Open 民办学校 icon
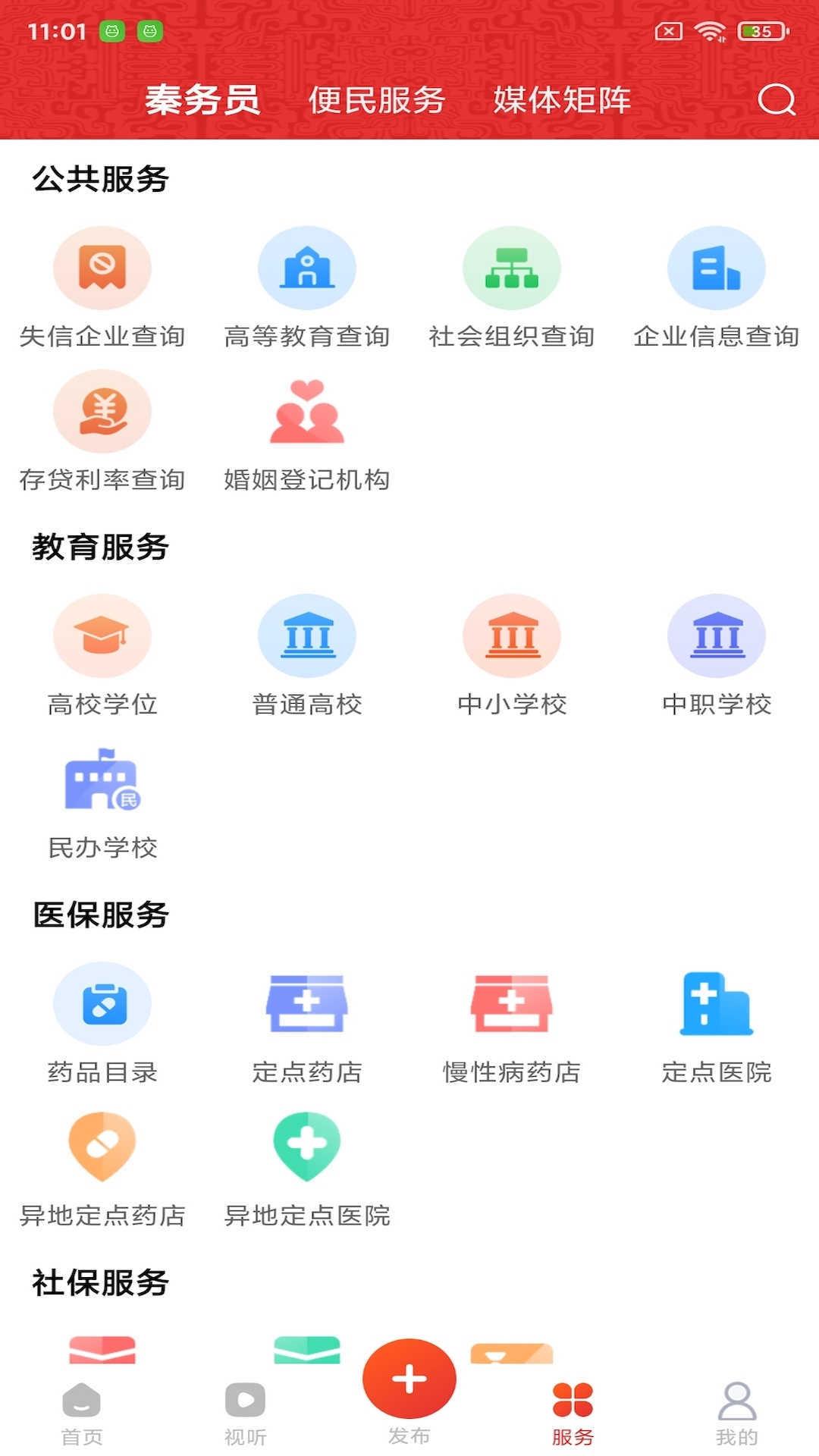This screenshot has height=1456, width=819. (x=102, y=781)
